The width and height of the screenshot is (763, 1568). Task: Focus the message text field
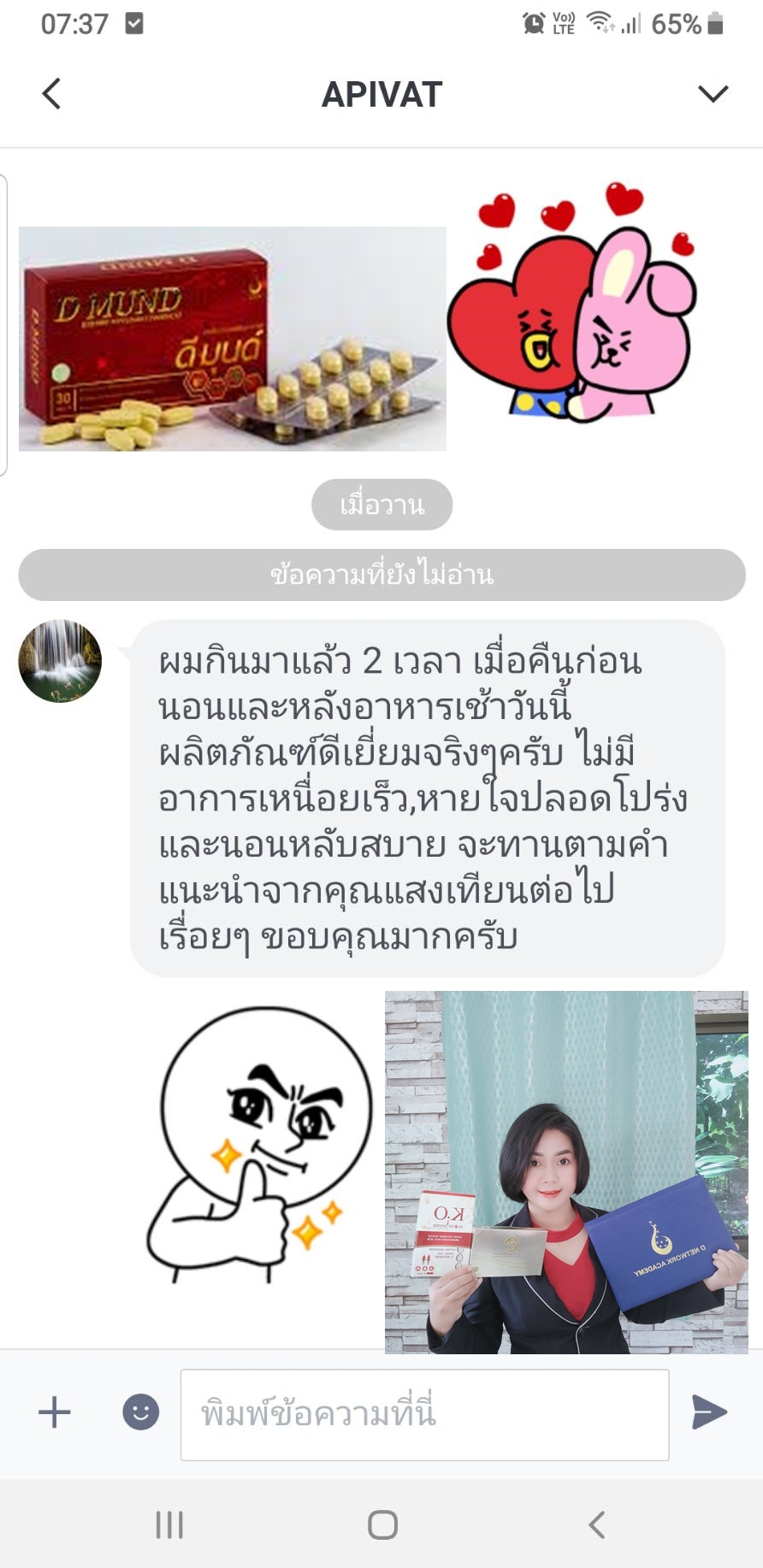[424, 1414]
